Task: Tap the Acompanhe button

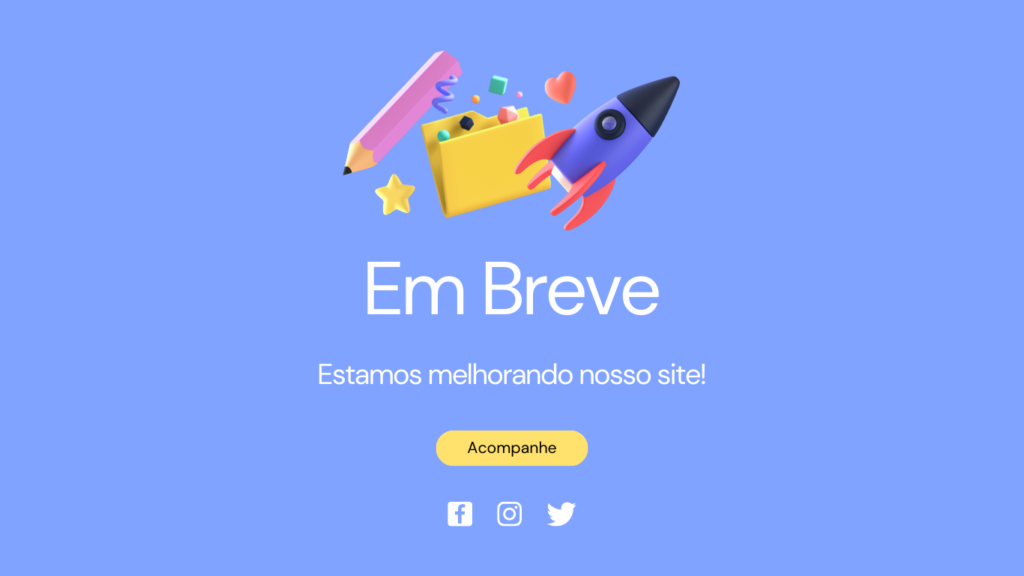Action: point(511,448)
